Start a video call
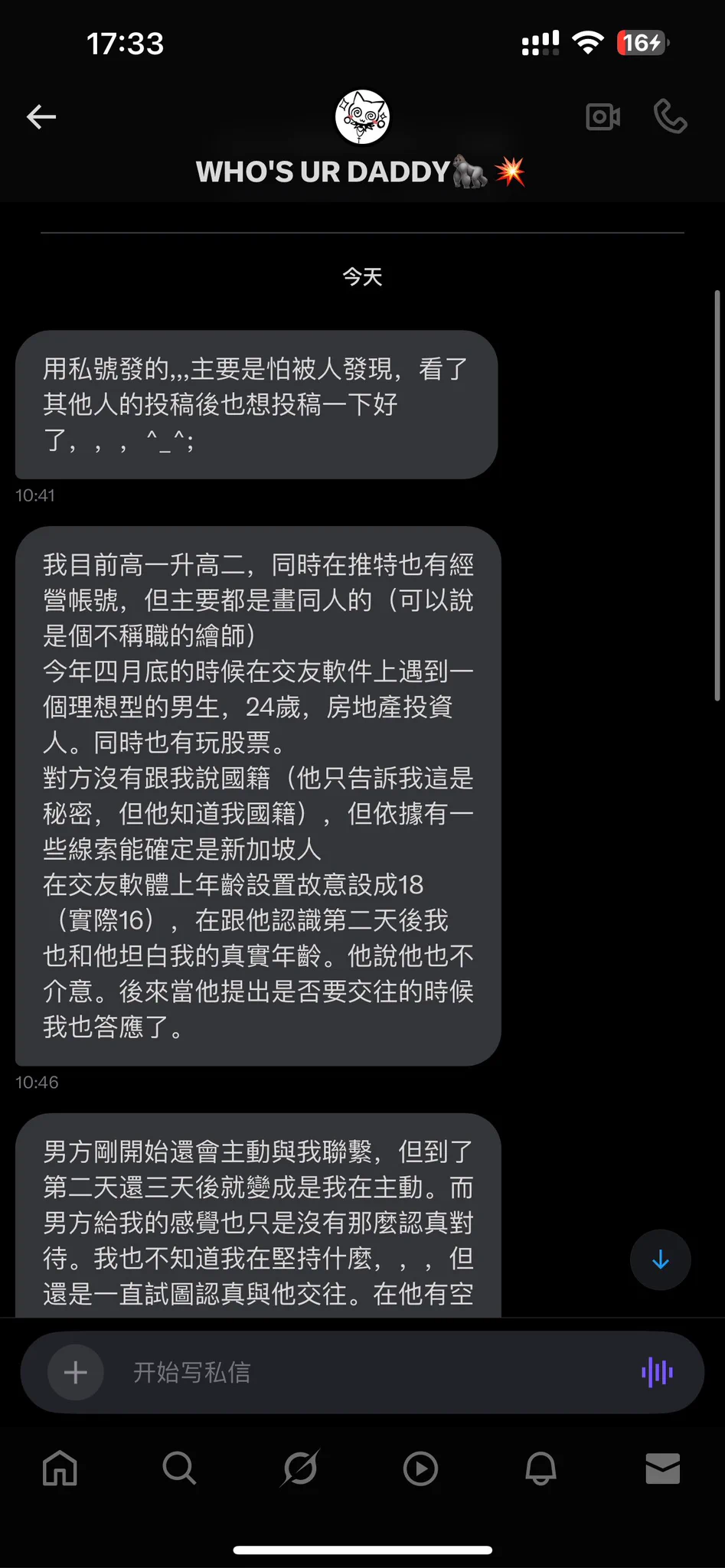Image resolution: width=725 pixels, height=1568 pixels. (603, 117)
